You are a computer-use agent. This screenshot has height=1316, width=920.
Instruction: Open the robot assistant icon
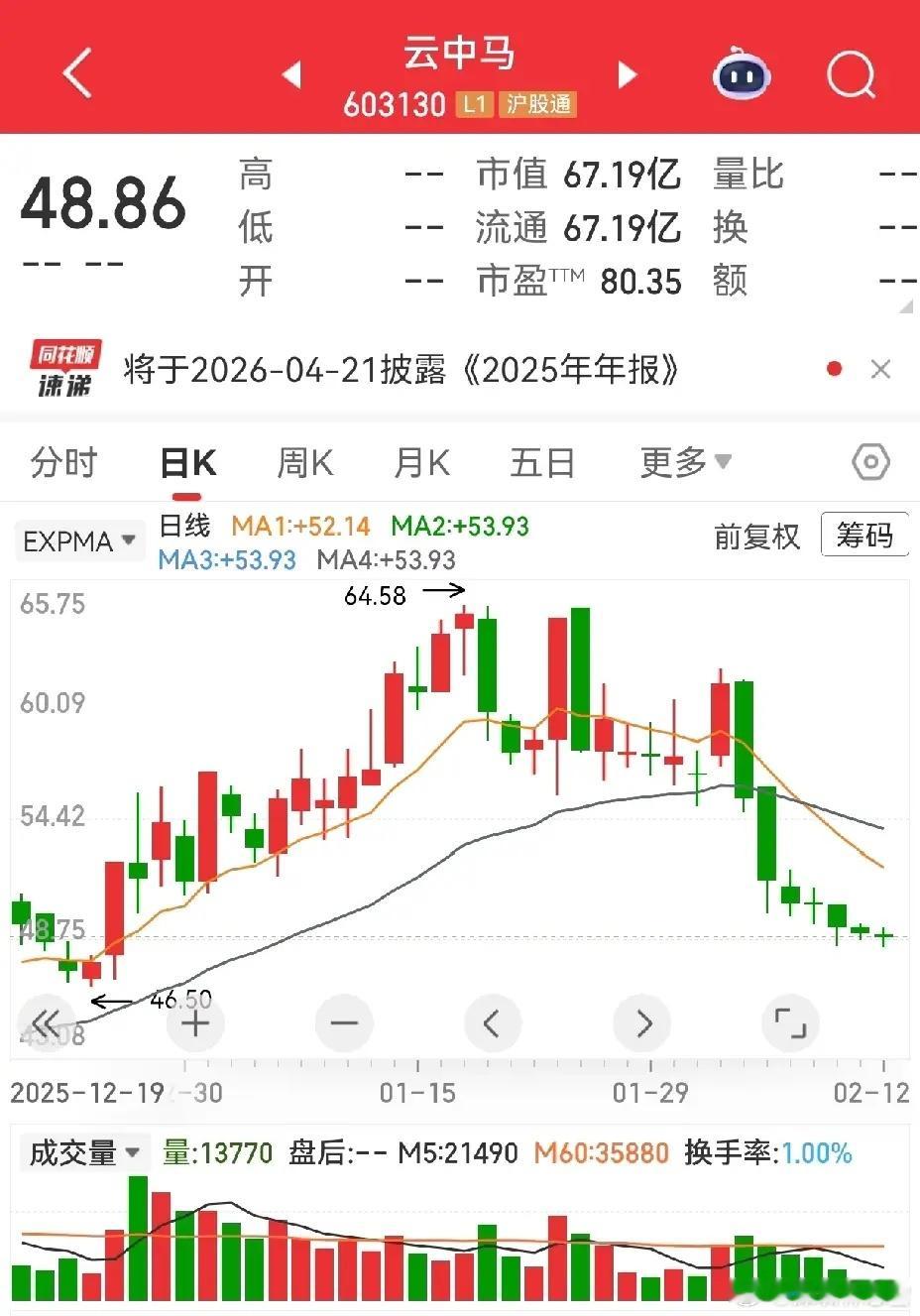point(742,73)
